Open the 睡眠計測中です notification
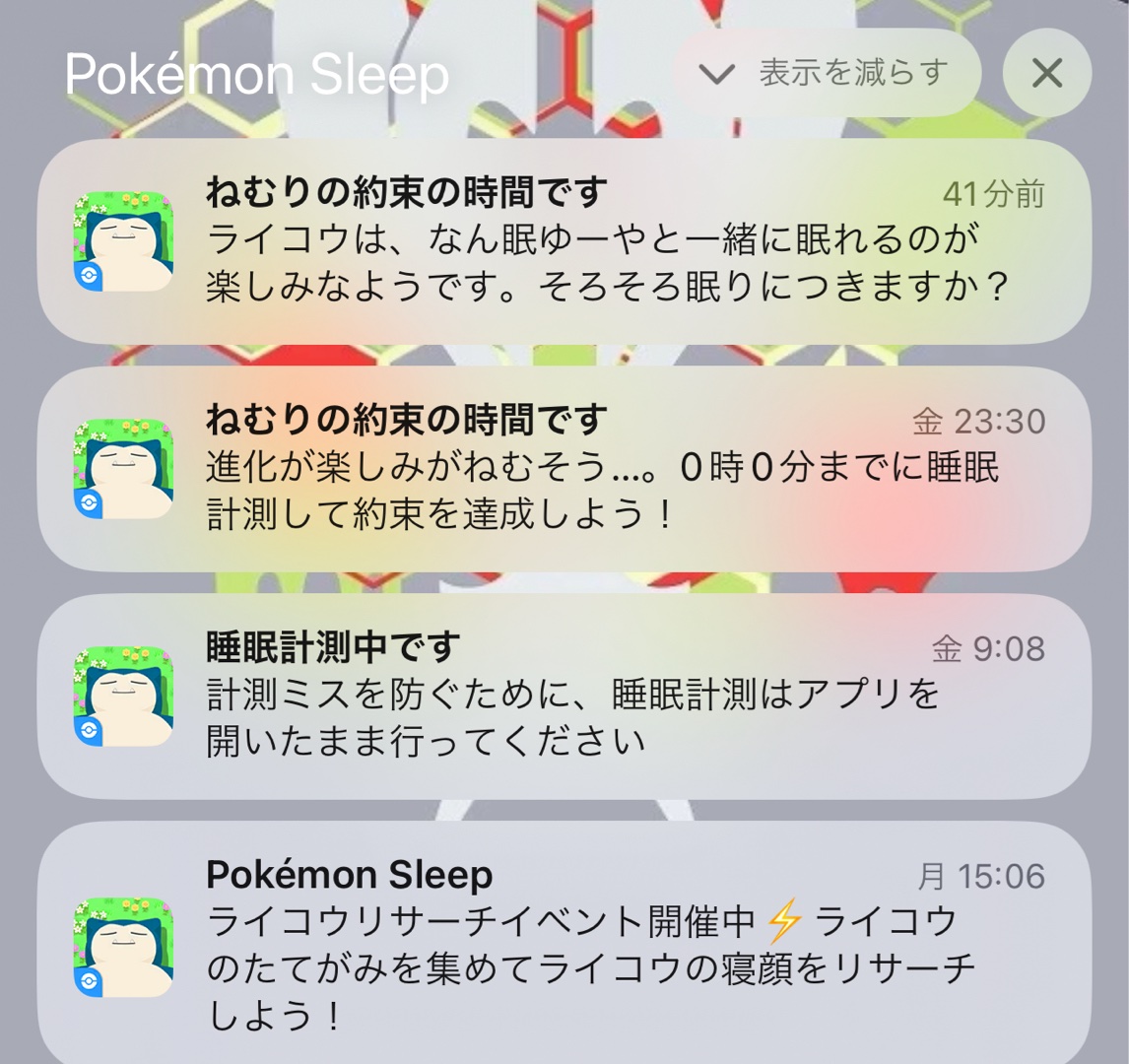Viewport: 1129px width, 1064px height. [x=564, y=696]
